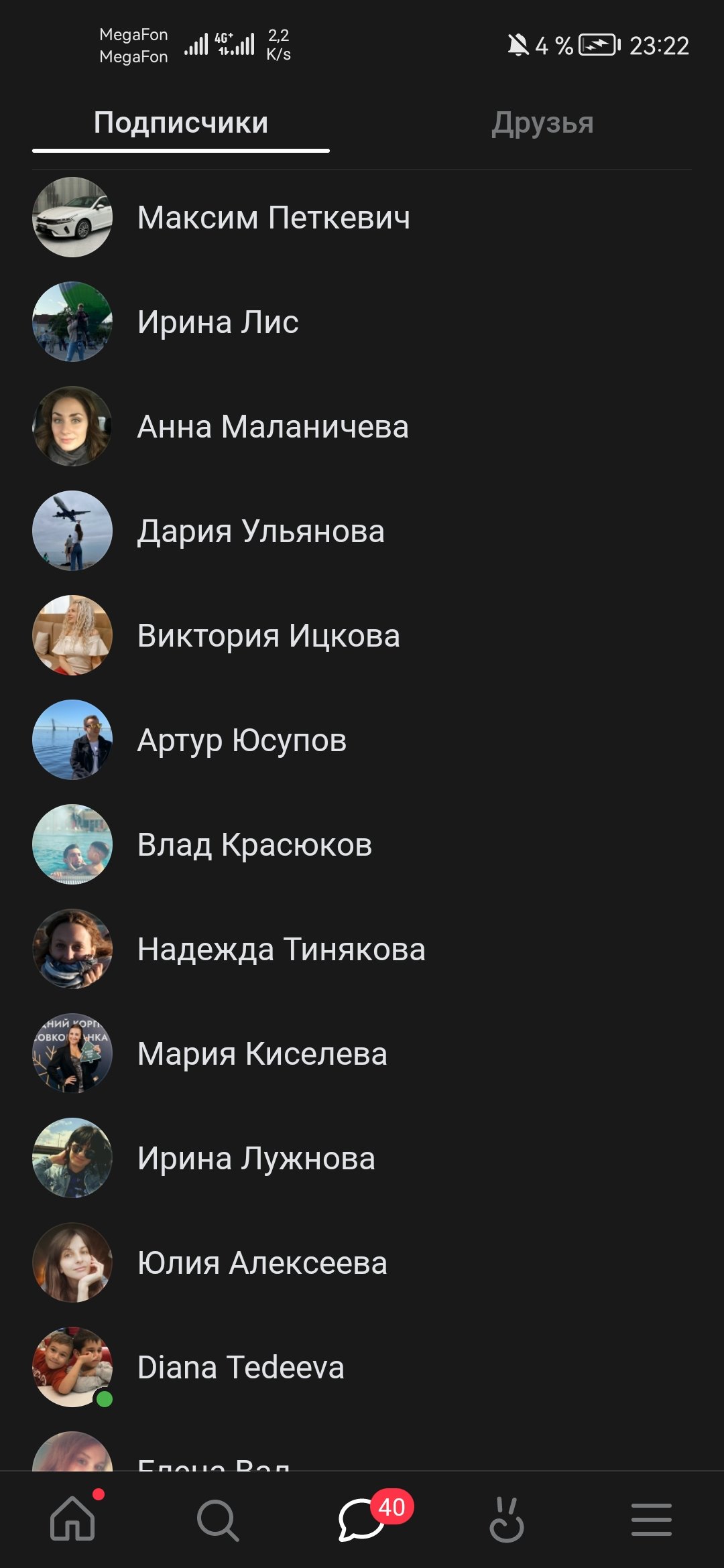The width and height of the screenshot is (724, 1568).
Task: Open Надежда Тинякова's profile
Action: click(281, 950)
